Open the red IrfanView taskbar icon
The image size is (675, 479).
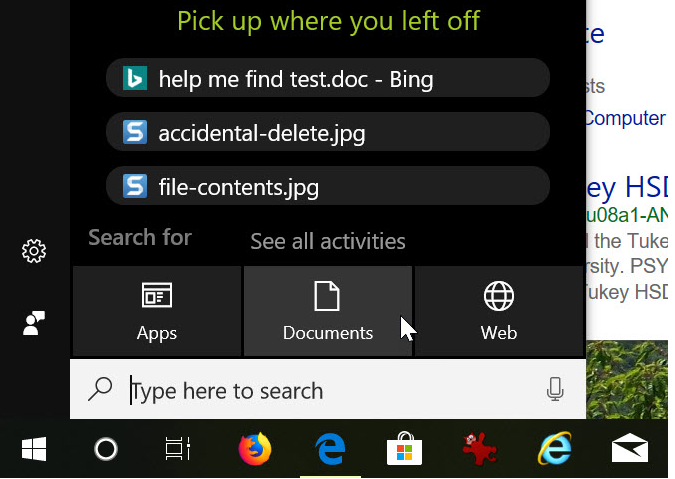480,450
